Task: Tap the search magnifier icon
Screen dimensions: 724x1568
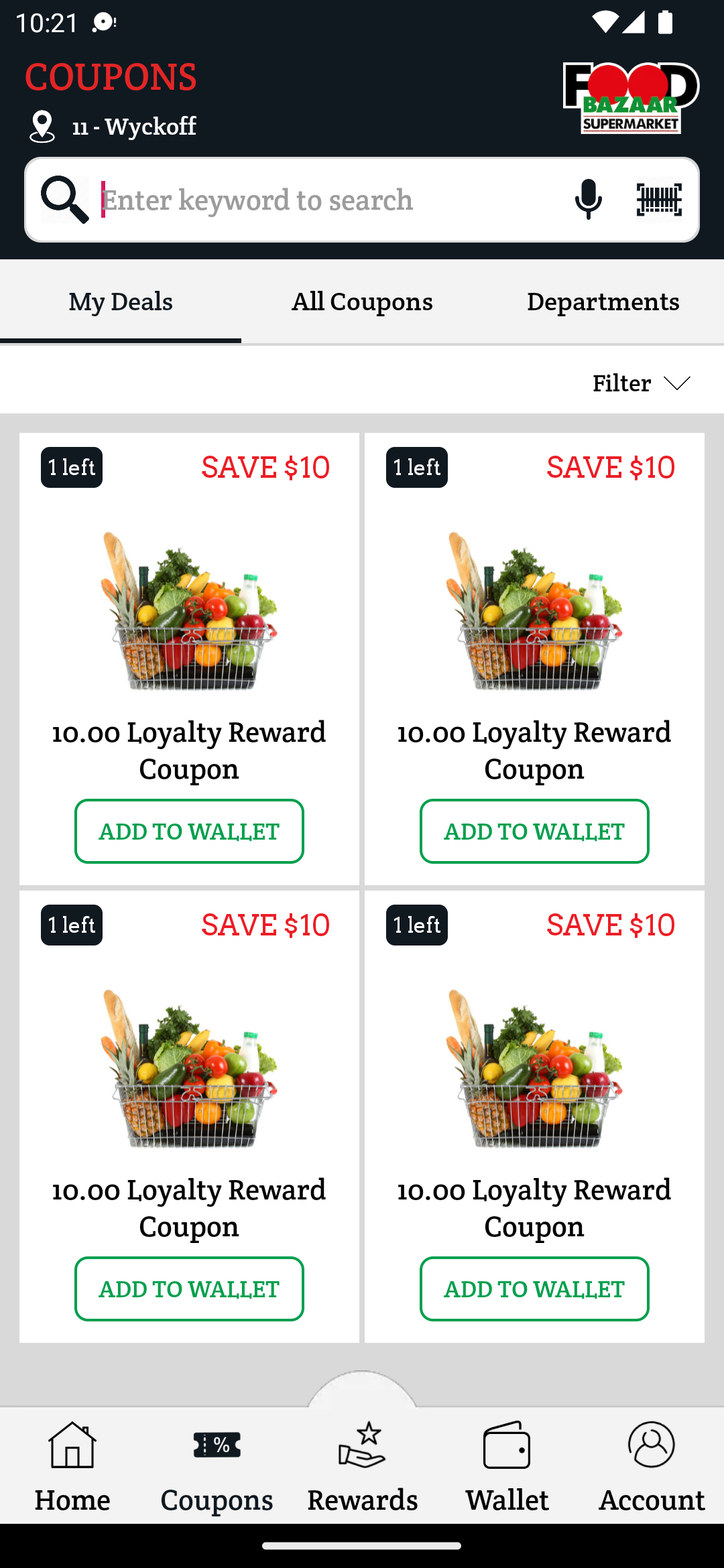Action: pyautogui.click(x=65, y=200)
